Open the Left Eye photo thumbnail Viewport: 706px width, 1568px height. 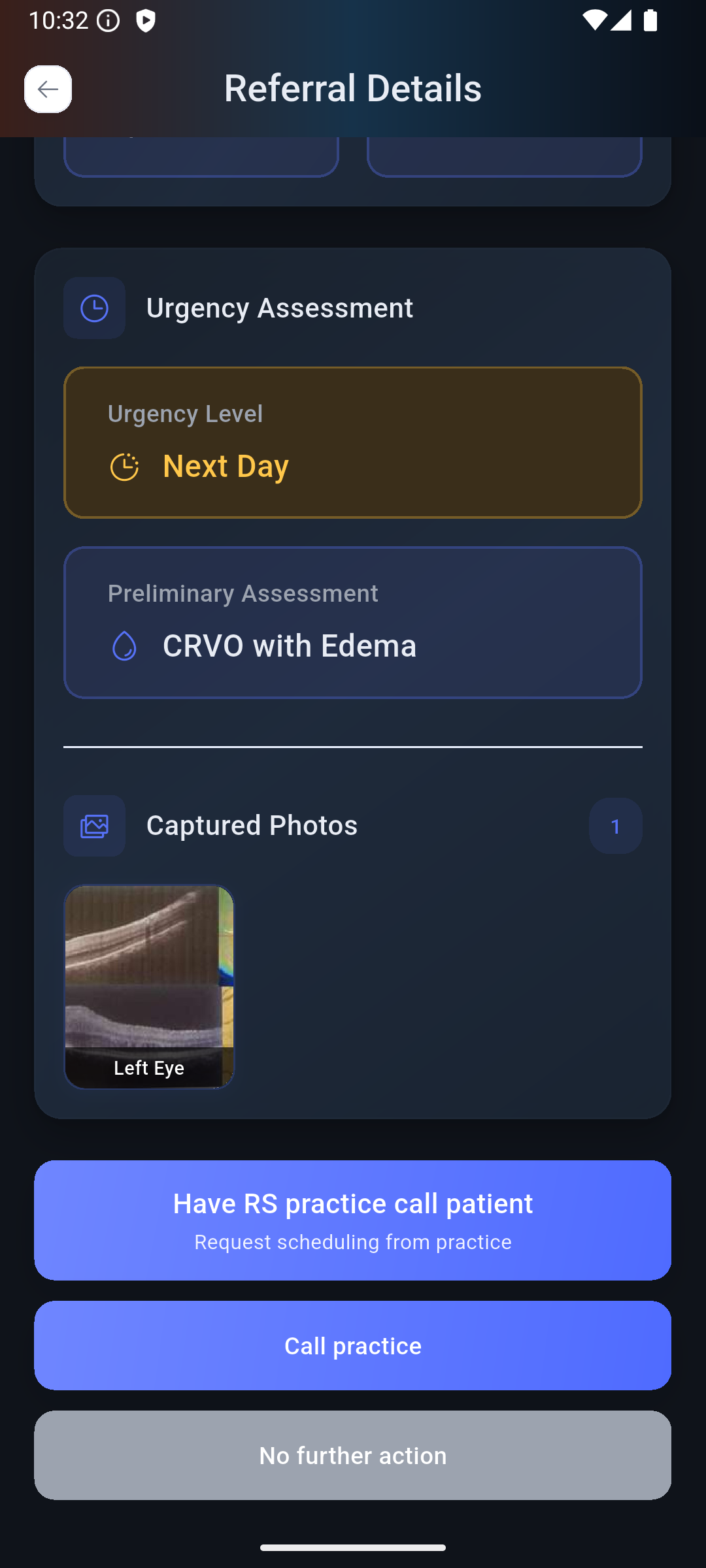149,986
